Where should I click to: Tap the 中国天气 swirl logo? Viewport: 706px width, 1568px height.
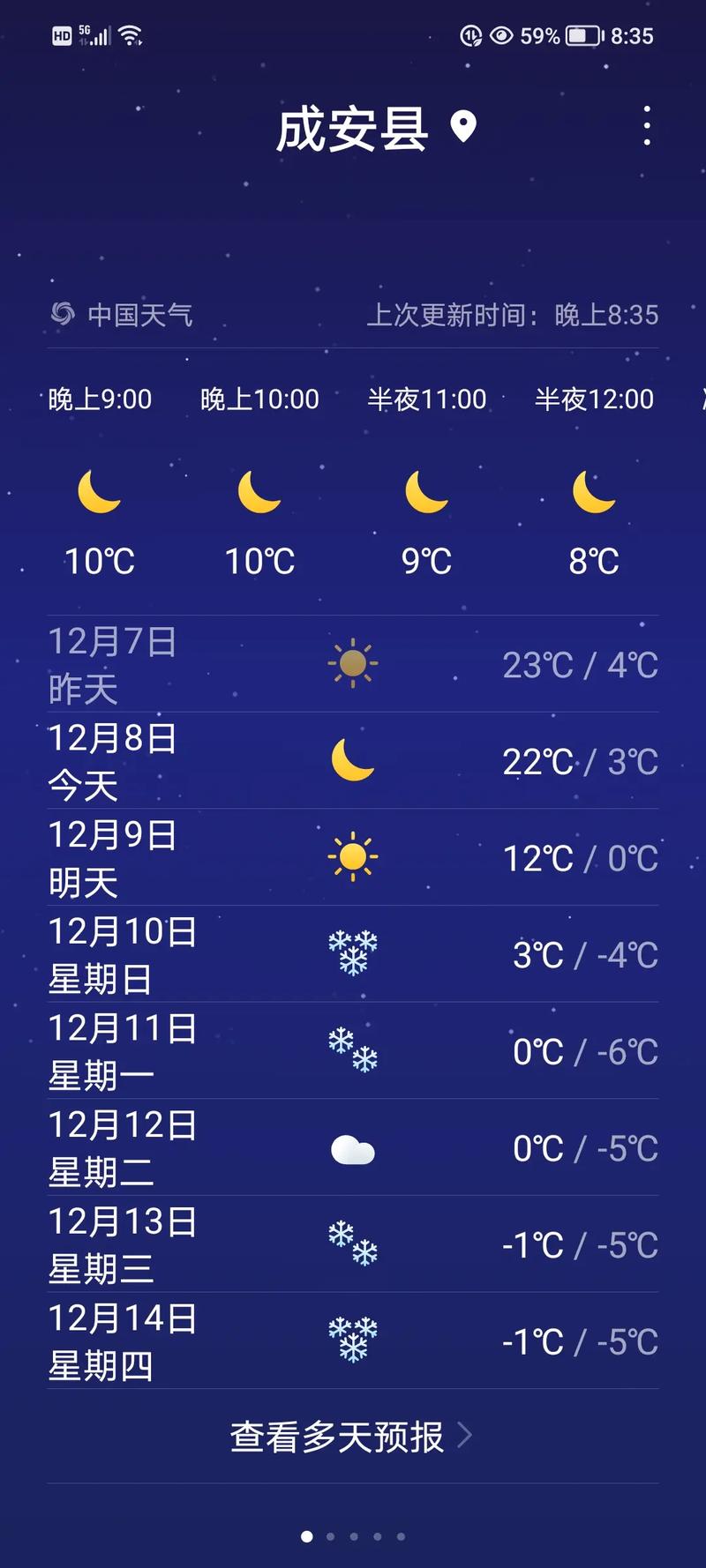tap(64, 311)
